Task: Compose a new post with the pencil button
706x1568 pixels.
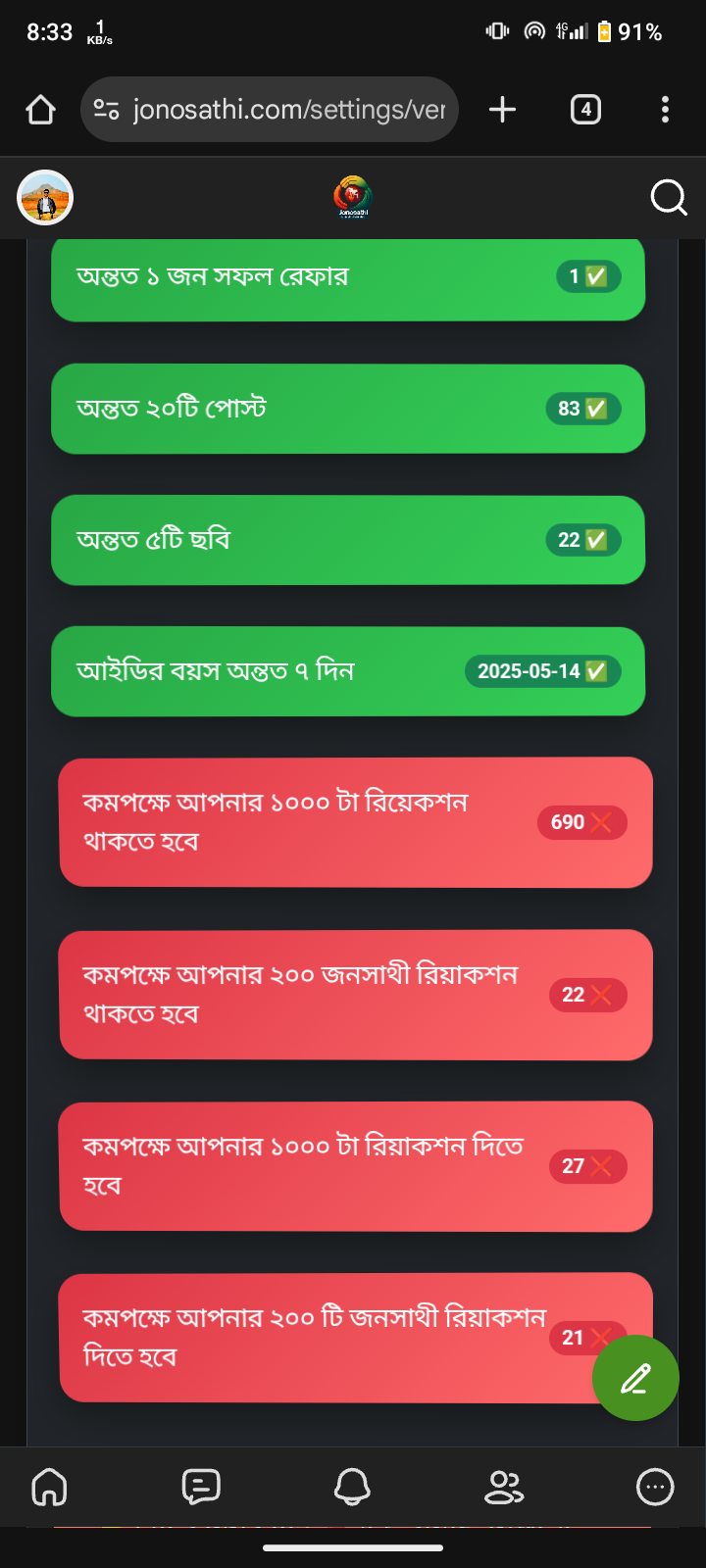Action: click(x=635, y=1378)
